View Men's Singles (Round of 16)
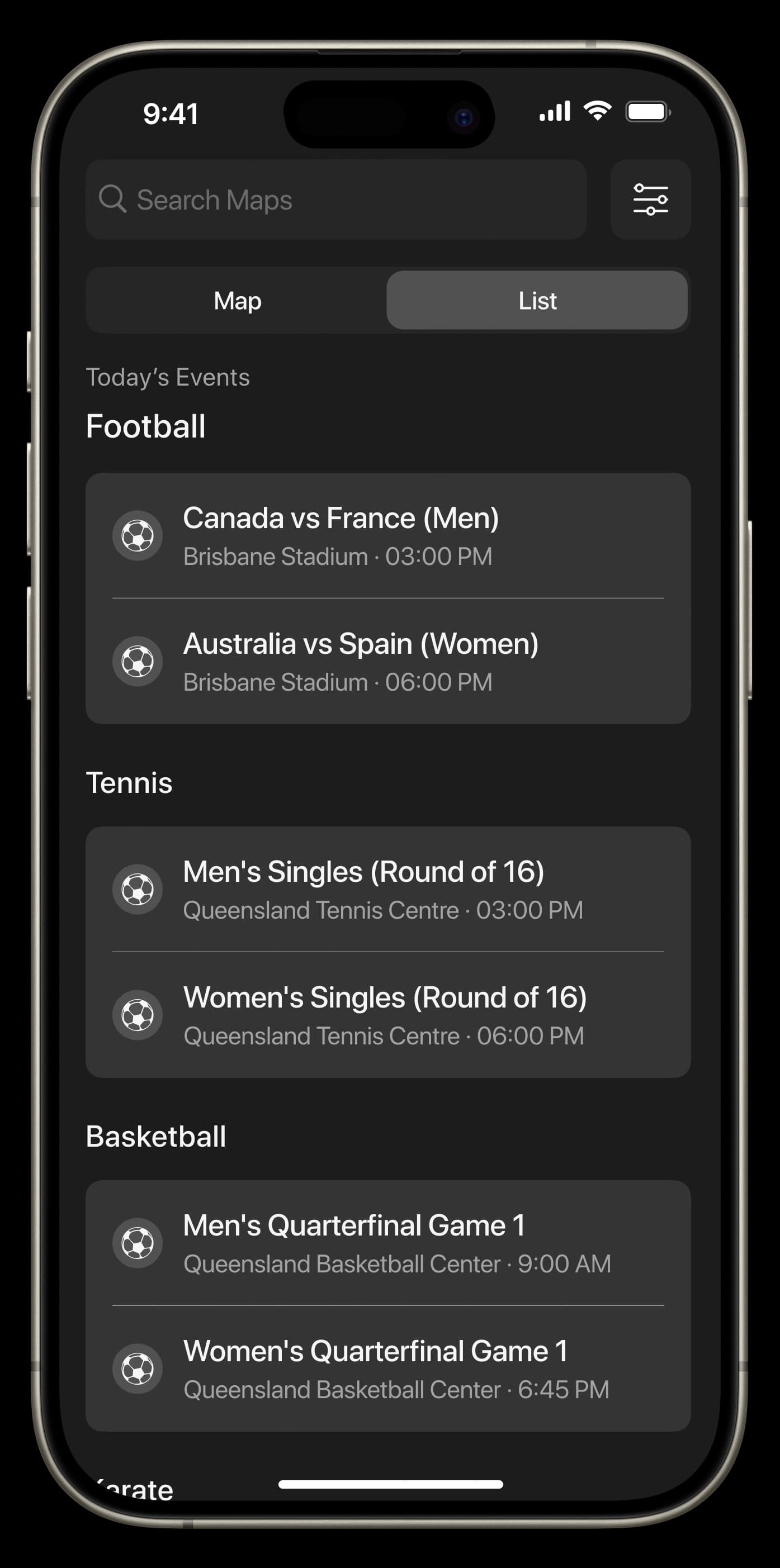780x1568 pixels. [x=388, y=889]
